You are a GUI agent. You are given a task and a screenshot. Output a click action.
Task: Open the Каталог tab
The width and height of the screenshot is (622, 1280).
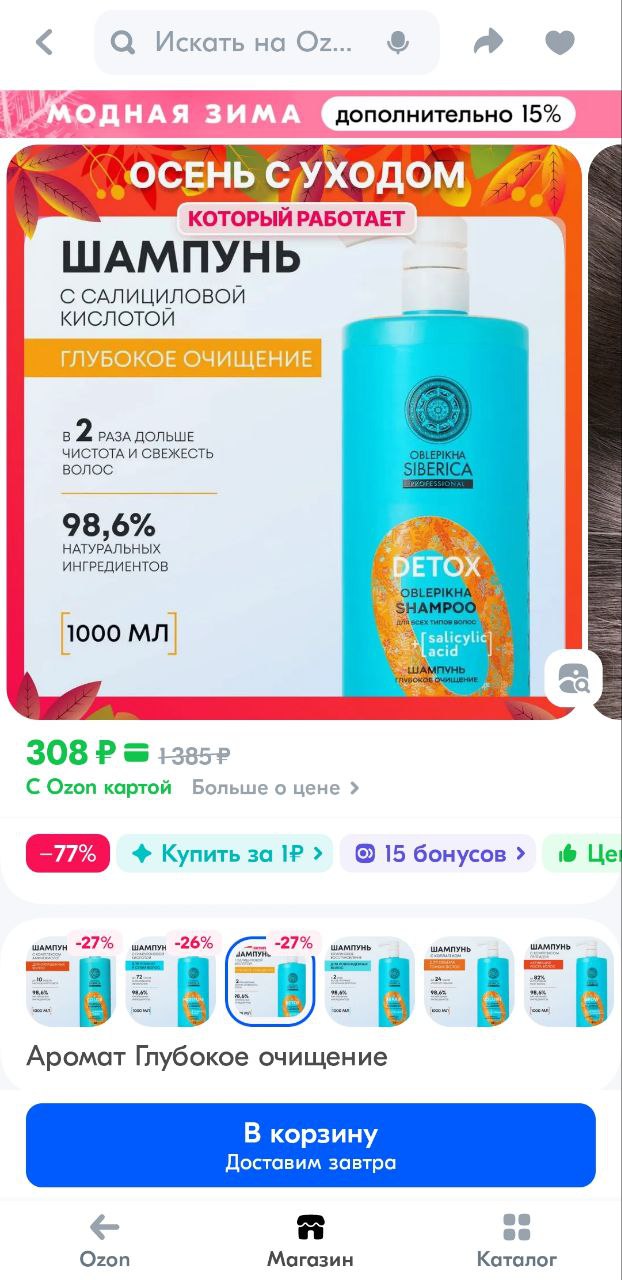(x=516, y=1240)
